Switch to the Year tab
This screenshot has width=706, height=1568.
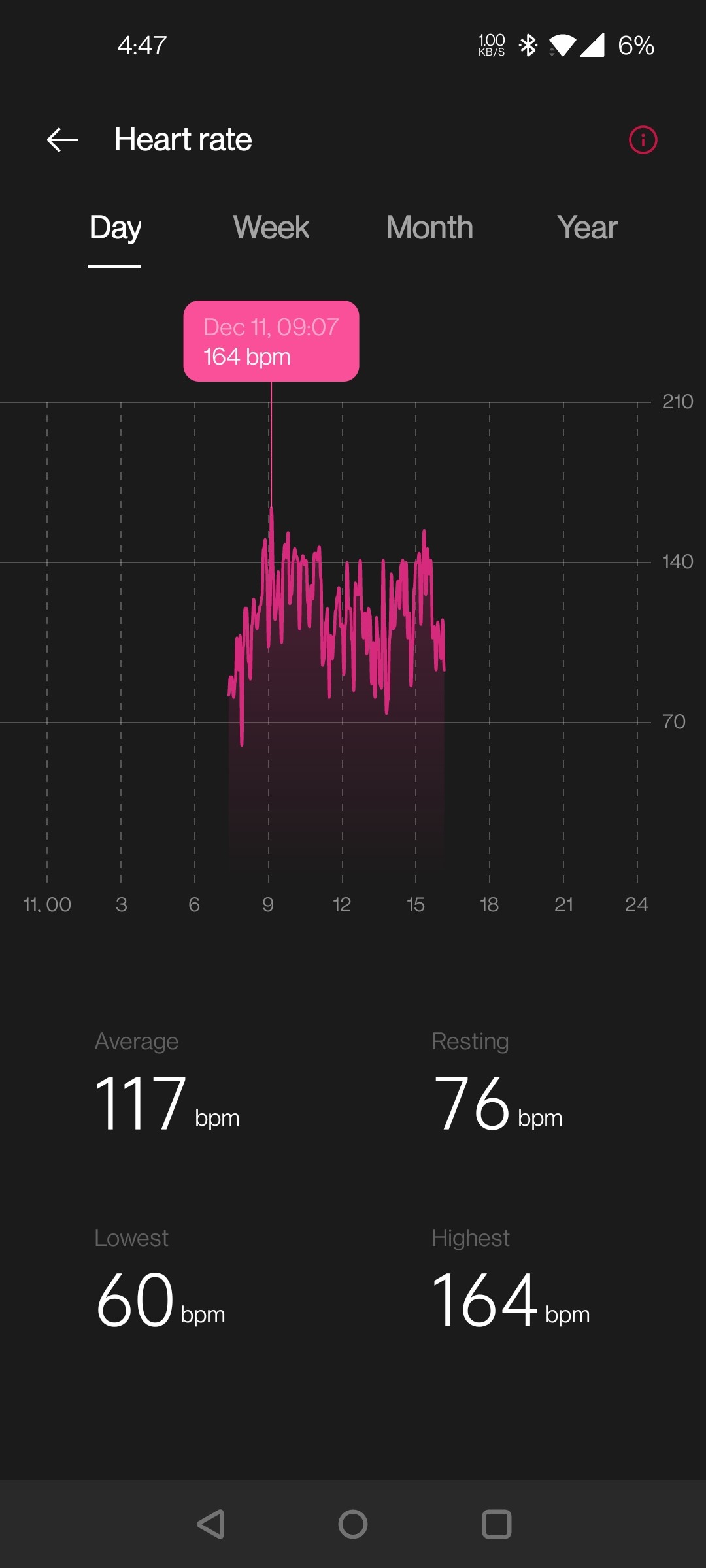click(x=587, y=229)
